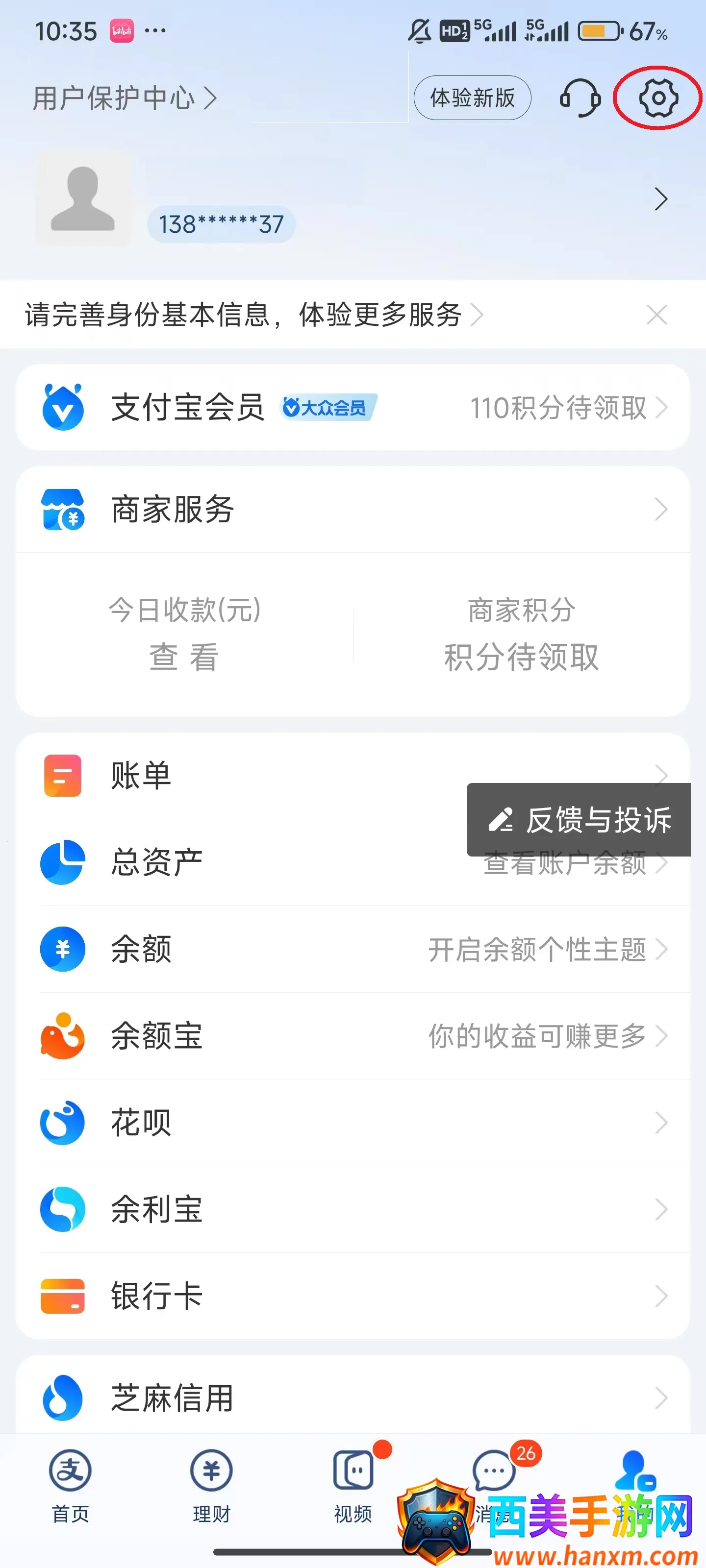Dismiss the identity info banner

pos(656,315)
